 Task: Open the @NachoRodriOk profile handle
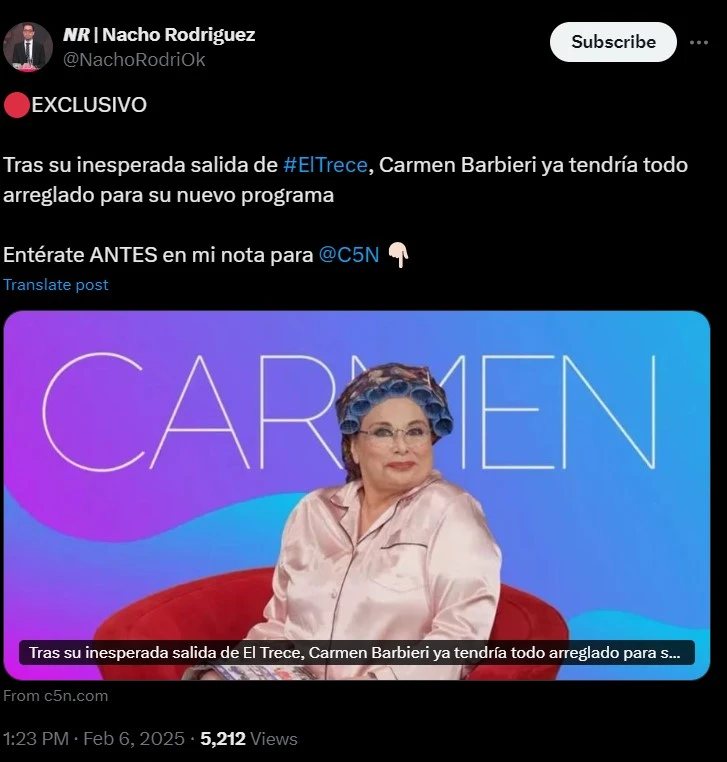point(134,60)
